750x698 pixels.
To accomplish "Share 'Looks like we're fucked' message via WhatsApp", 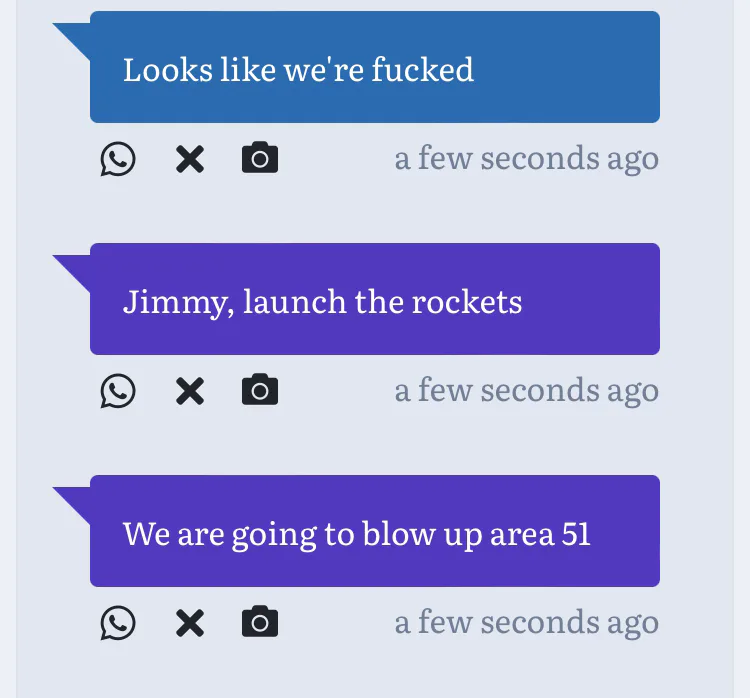I will point(118,159).
